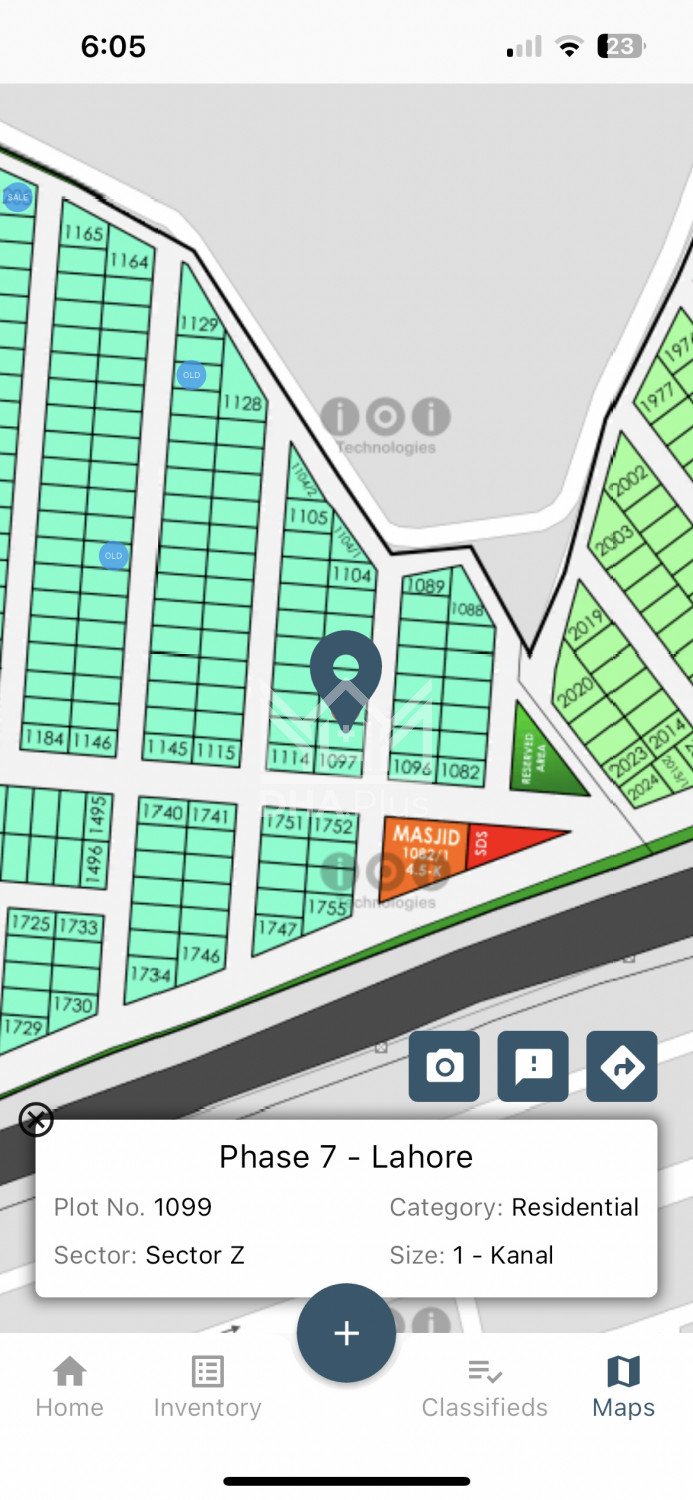Select the Maps tab
The height and width of the screenshot is (1500, 693).
pyautogui.click(x=623, y=1387)
